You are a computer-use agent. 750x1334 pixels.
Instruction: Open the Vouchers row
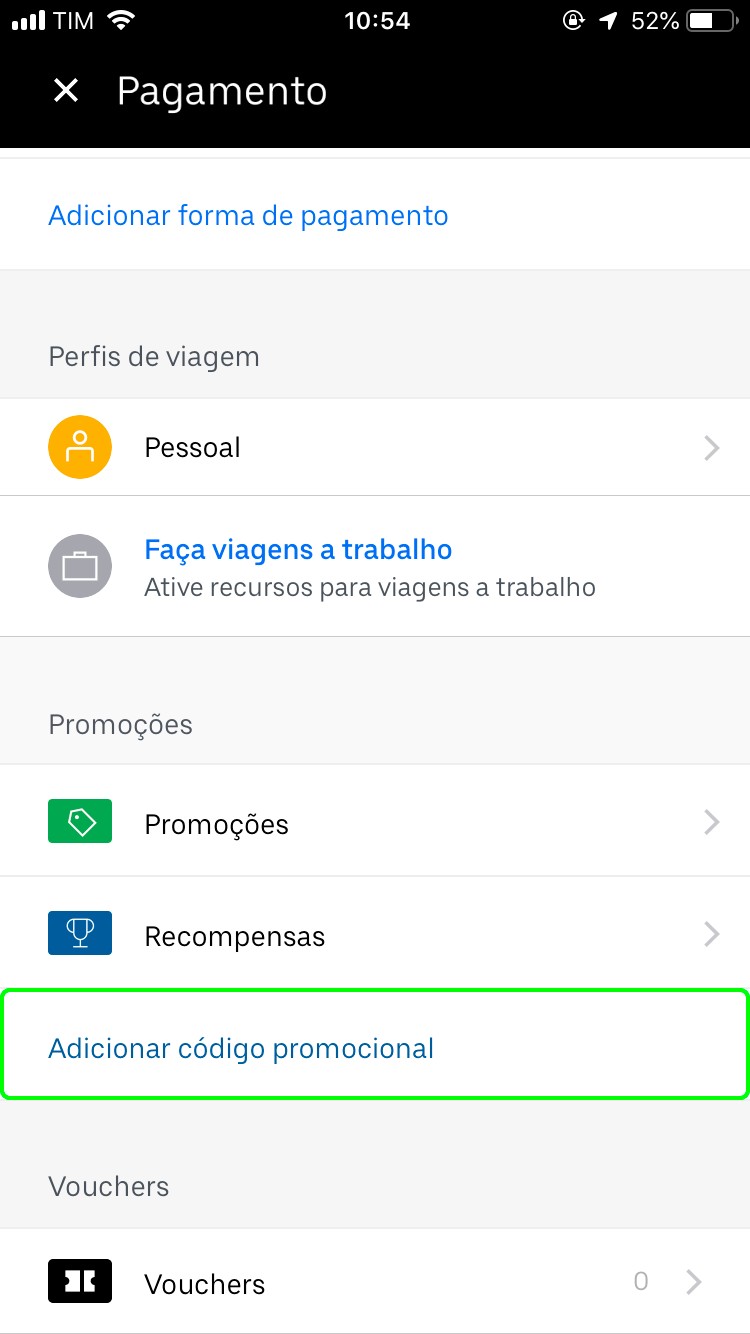click(x=375, y=1283)
